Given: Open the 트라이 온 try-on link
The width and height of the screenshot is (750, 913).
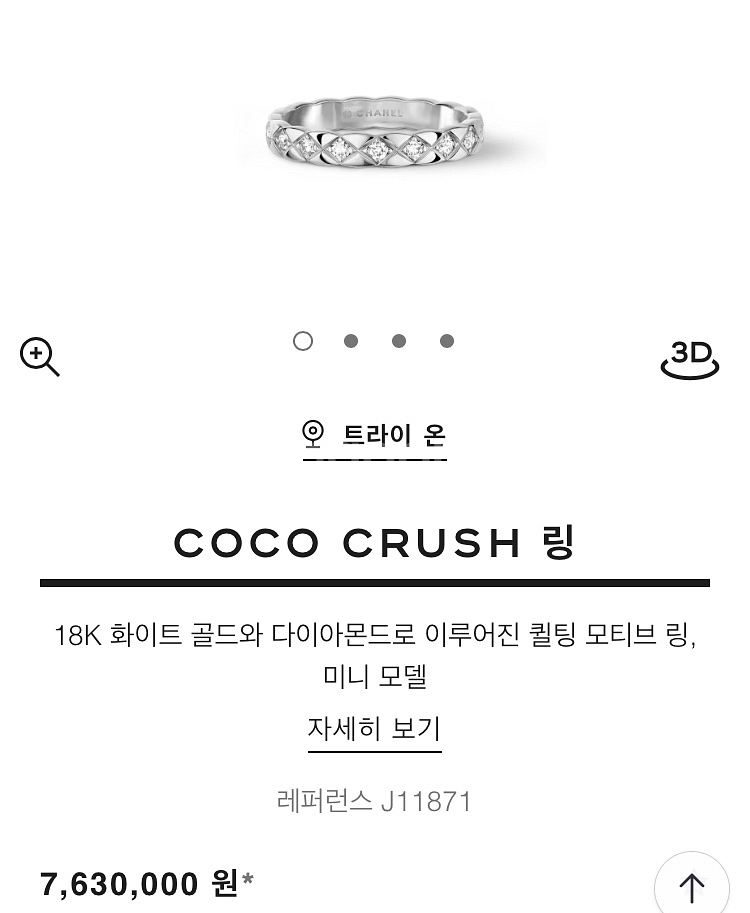Looking at the screenshot, I should (374, 436).
